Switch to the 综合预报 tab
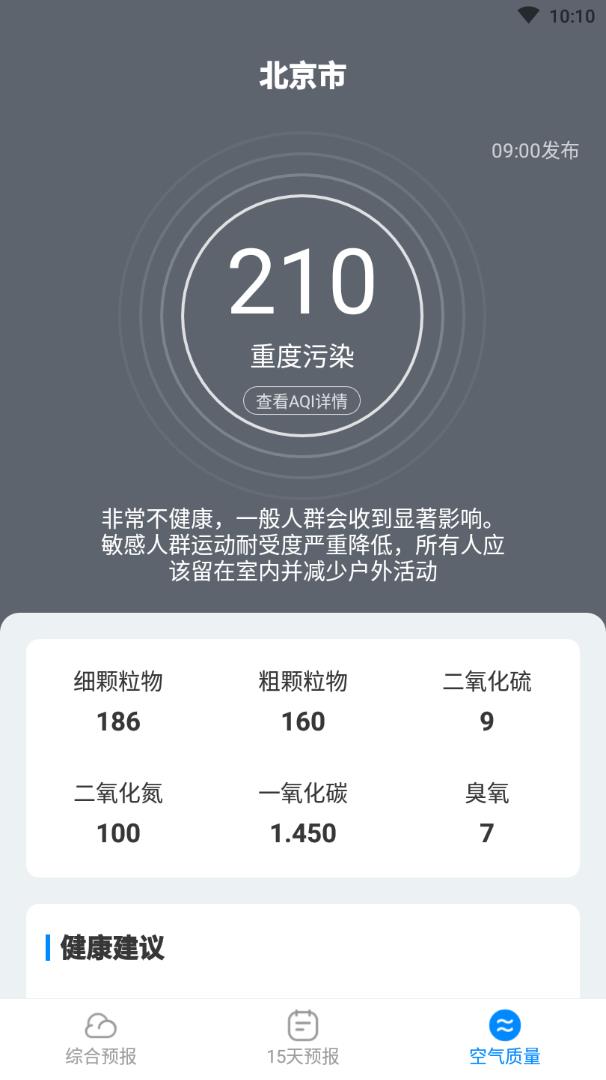 (101, 1038)
